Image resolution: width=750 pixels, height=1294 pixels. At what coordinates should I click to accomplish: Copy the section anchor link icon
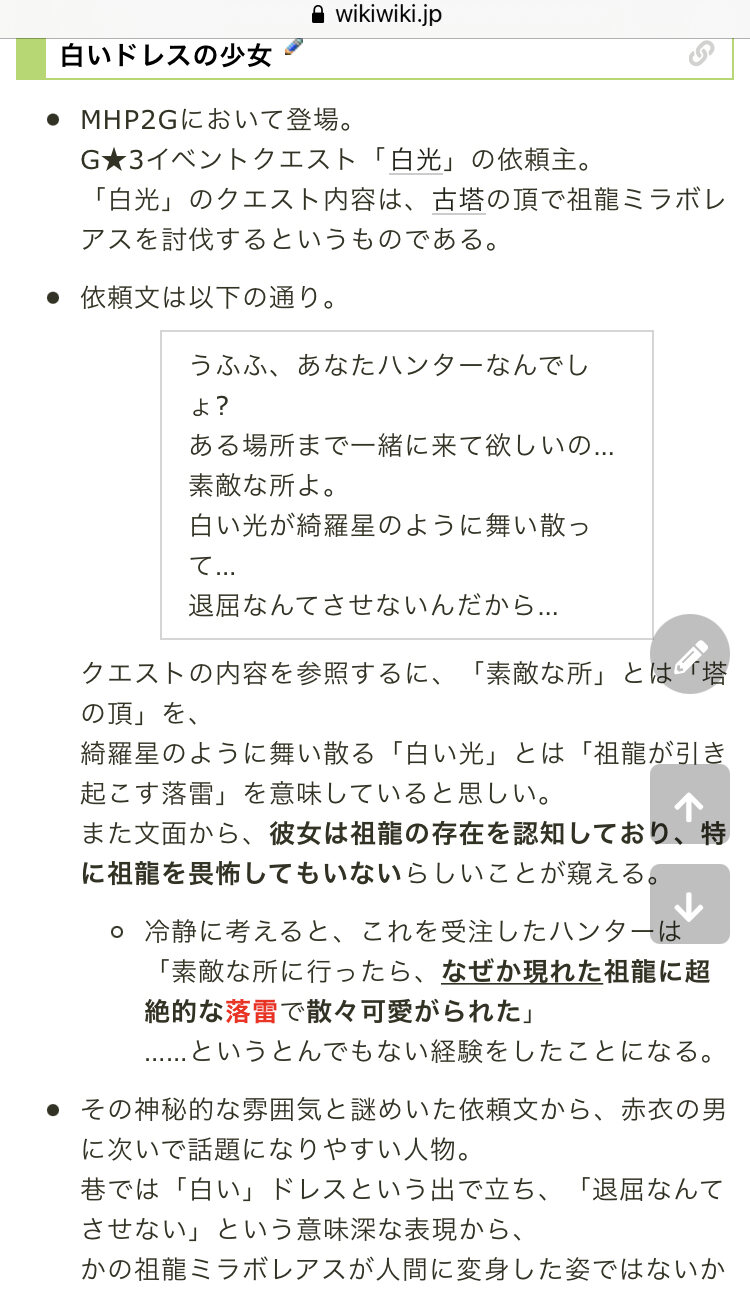coord(702,53)
